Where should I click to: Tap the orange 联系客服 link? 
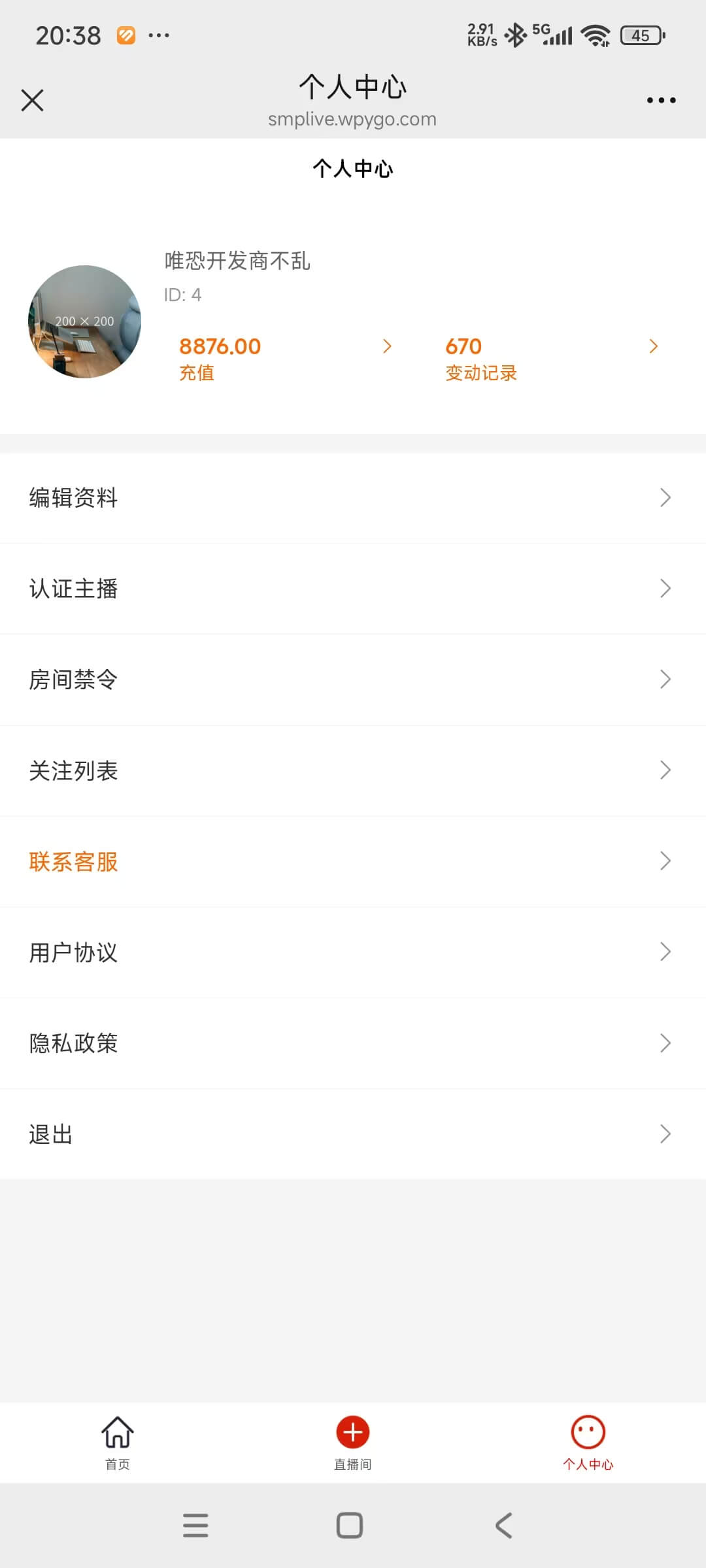point(73,861)
